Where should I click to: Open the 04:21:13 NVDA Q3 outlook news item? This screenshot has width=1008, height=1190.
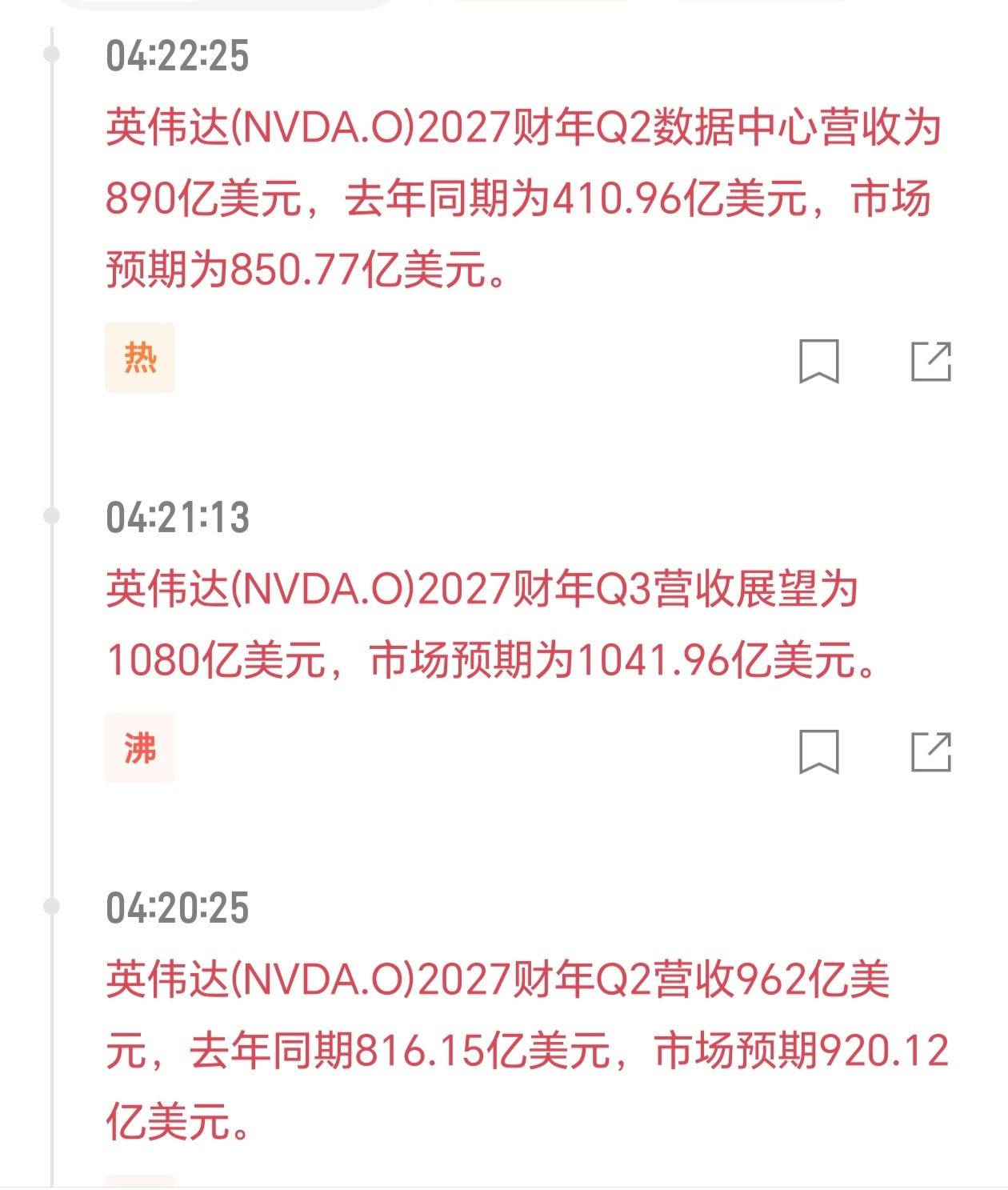[492, 624]
